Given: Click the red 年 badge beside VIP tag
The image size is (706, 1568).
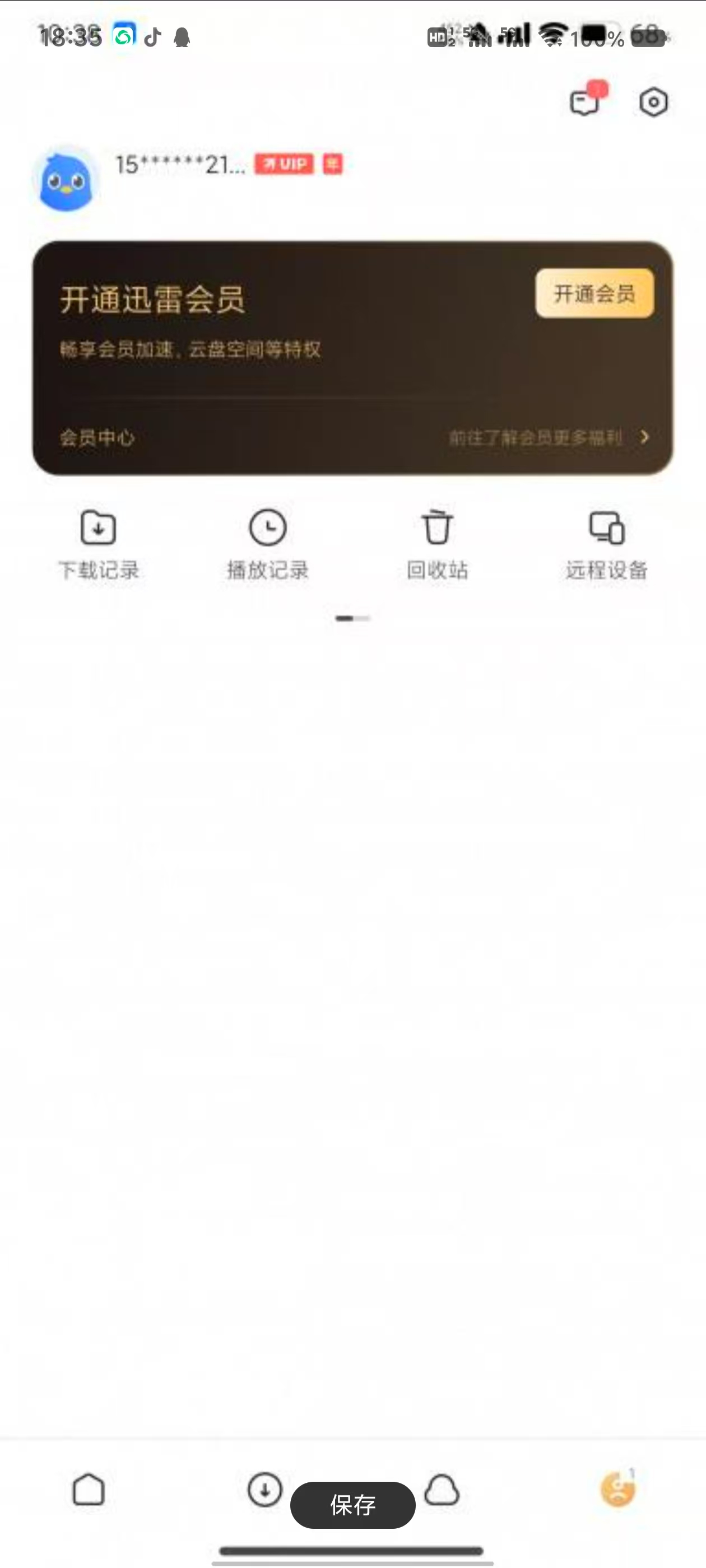Looking at the screenshot, I should click(x=333, y=164).
